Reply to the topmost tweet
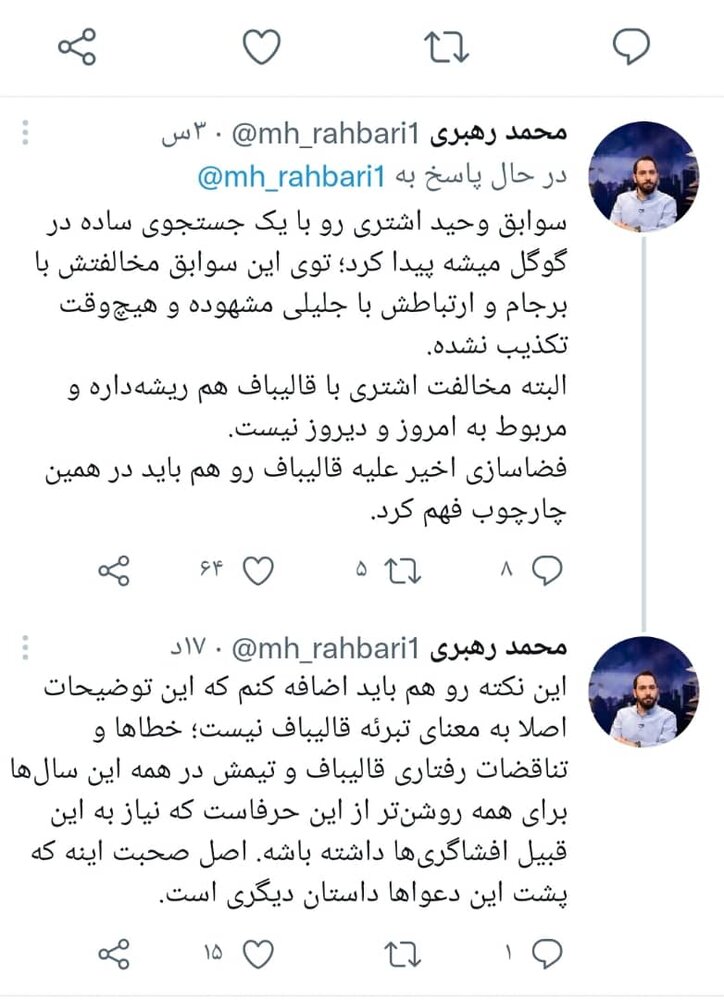Image resolution: width=724 pixels, height=1000 pixels. point(631,46)
